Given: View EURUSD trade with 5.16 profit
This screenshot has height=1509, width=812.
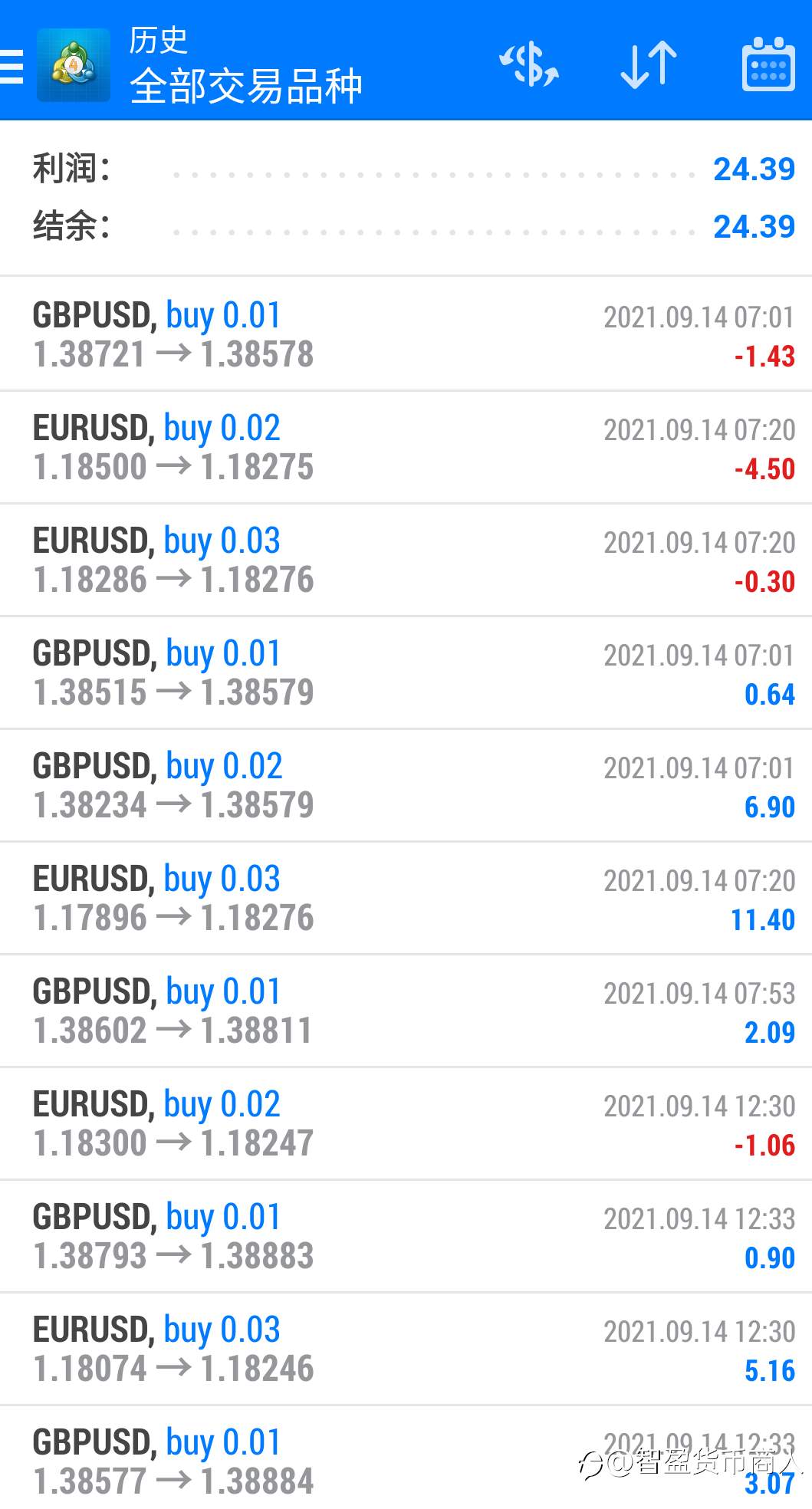Looking at the screenshot, I should [x=406, y=1349].
